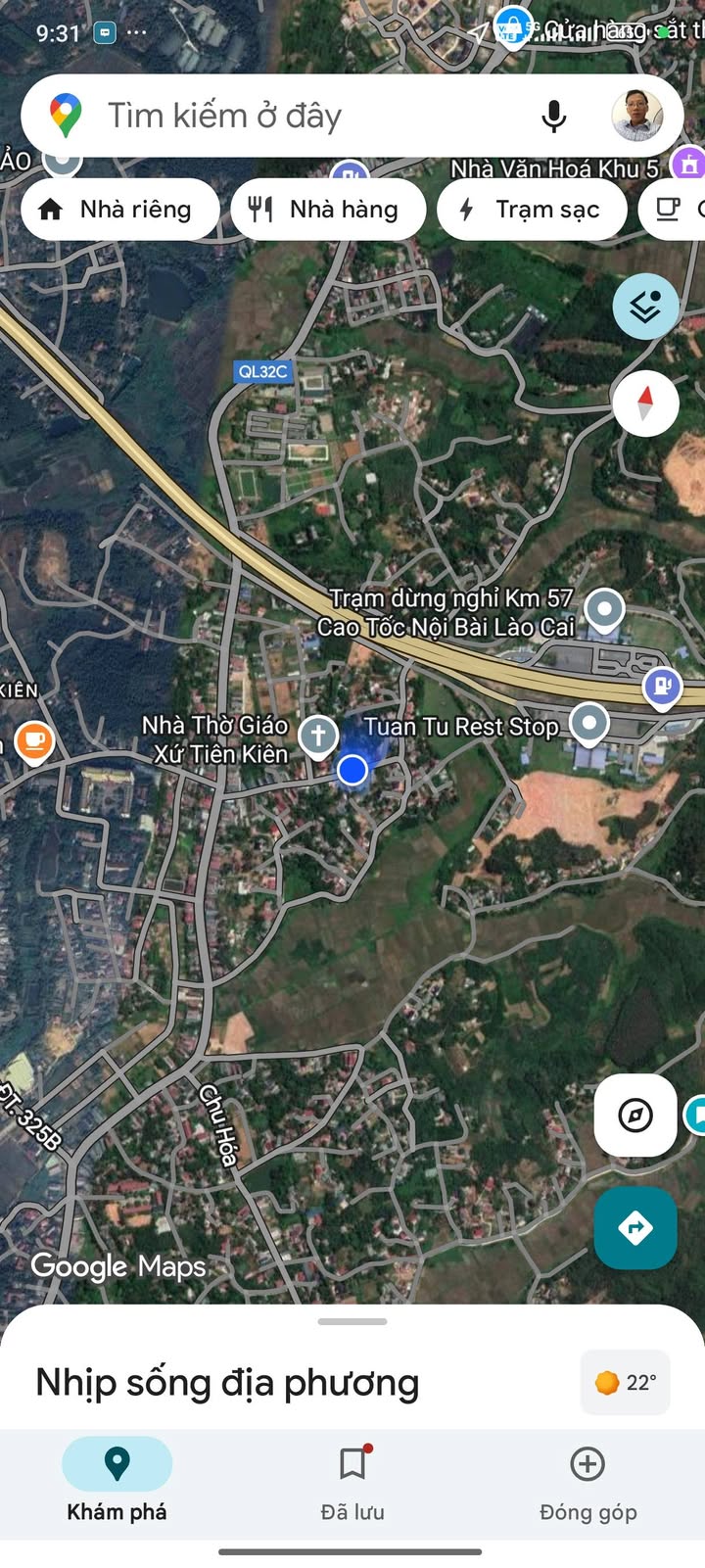Open the account profile picture
Viewport: 705px width, 1568px height.
pyautogui.click(x=636, y=116)
